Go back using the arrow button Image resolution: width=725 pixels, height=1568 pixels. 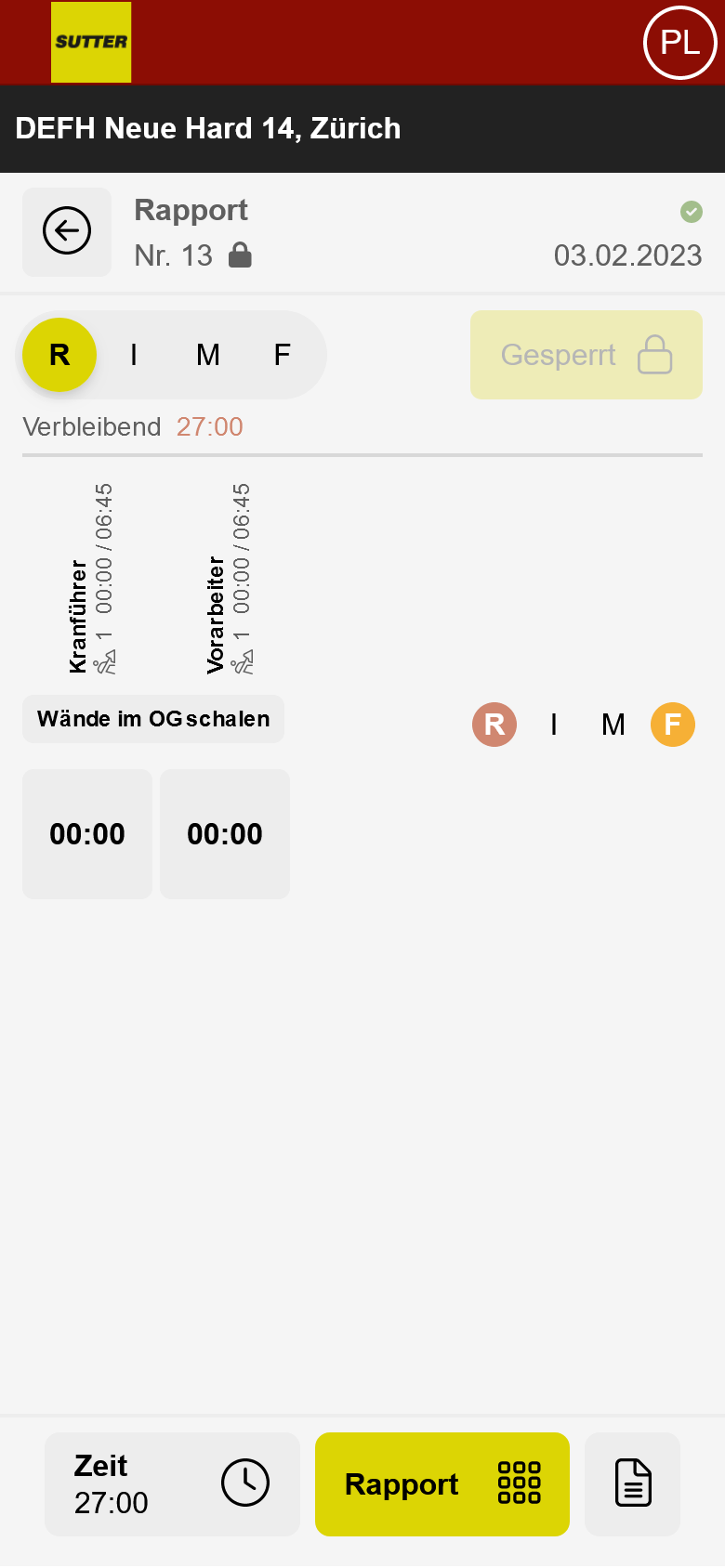(x=66, y=231)
